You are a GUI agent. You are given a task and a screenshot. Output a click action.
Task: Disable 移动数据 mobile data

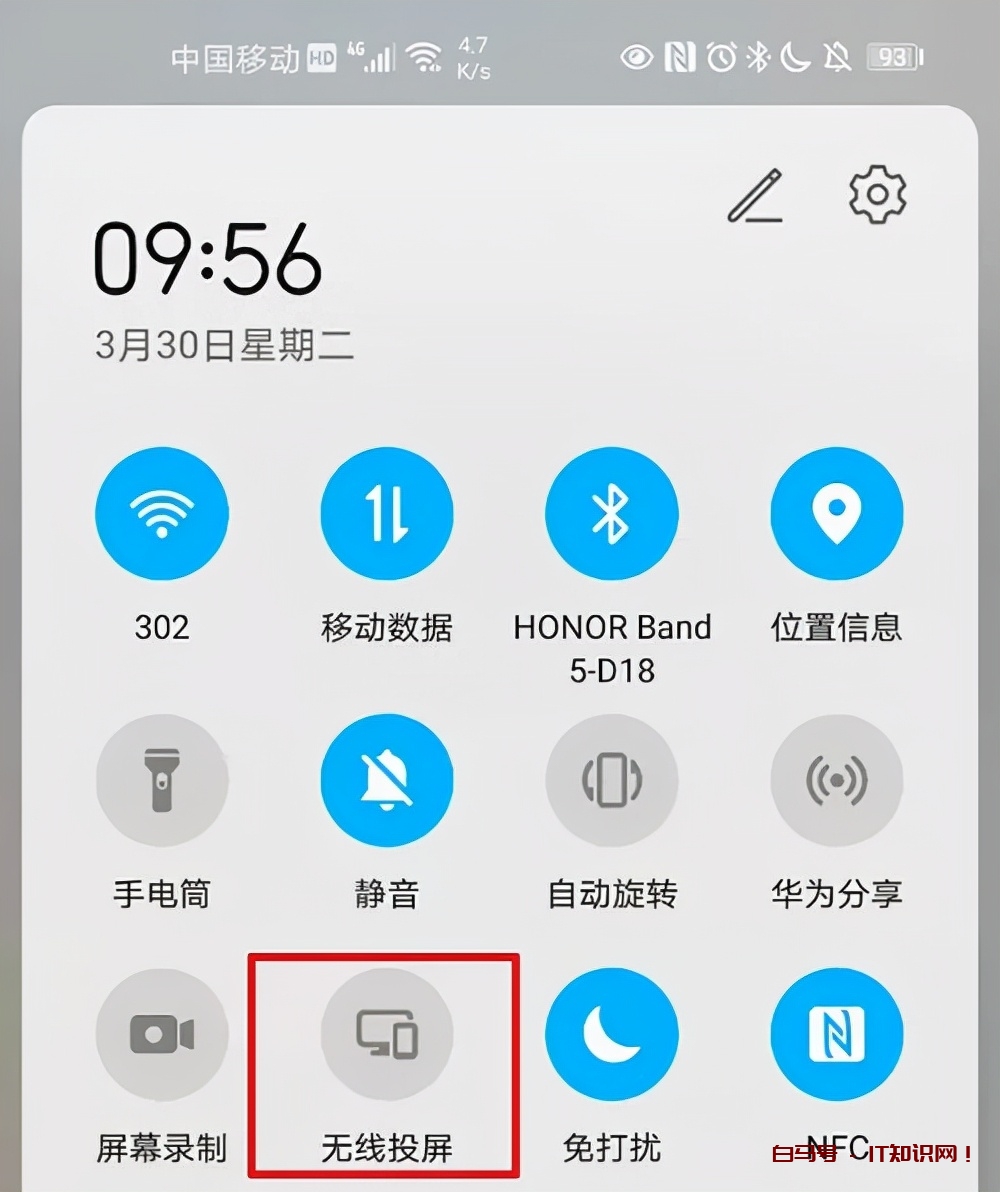click(387, 514)
